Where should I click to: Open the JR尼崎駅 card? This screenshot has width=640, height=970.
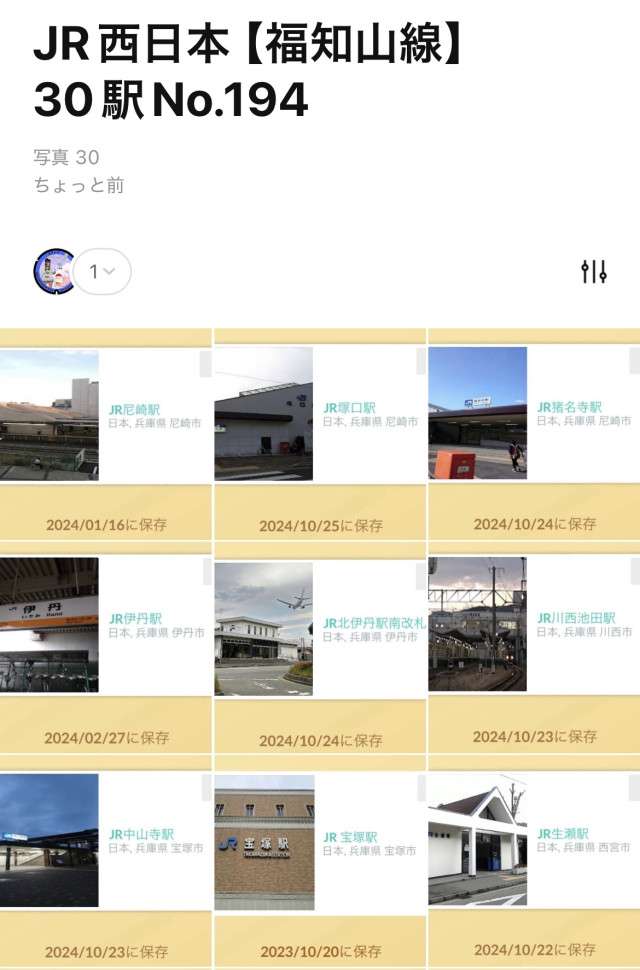click(105, 415)
